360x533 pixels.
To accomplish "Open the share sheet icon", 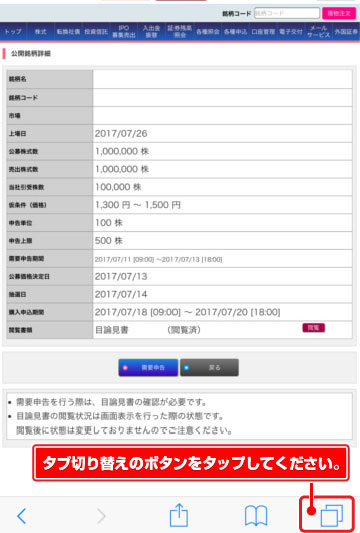I will click(x=179, y=515).
